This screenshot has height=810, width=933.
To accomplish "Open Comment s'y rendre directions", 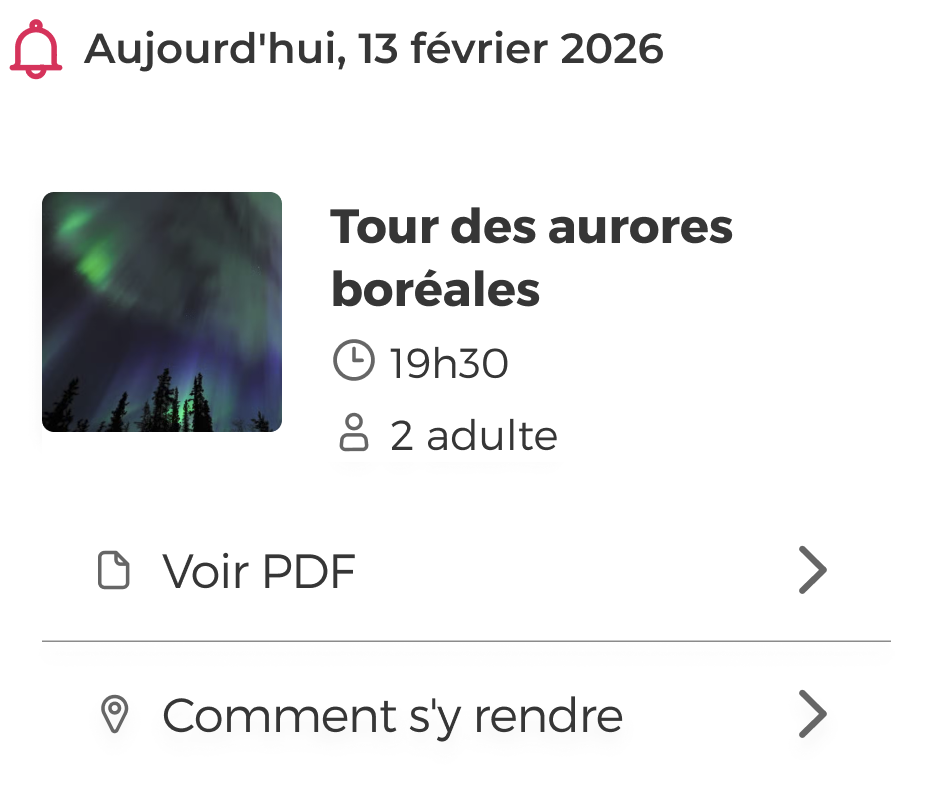I will click(465, 715).
